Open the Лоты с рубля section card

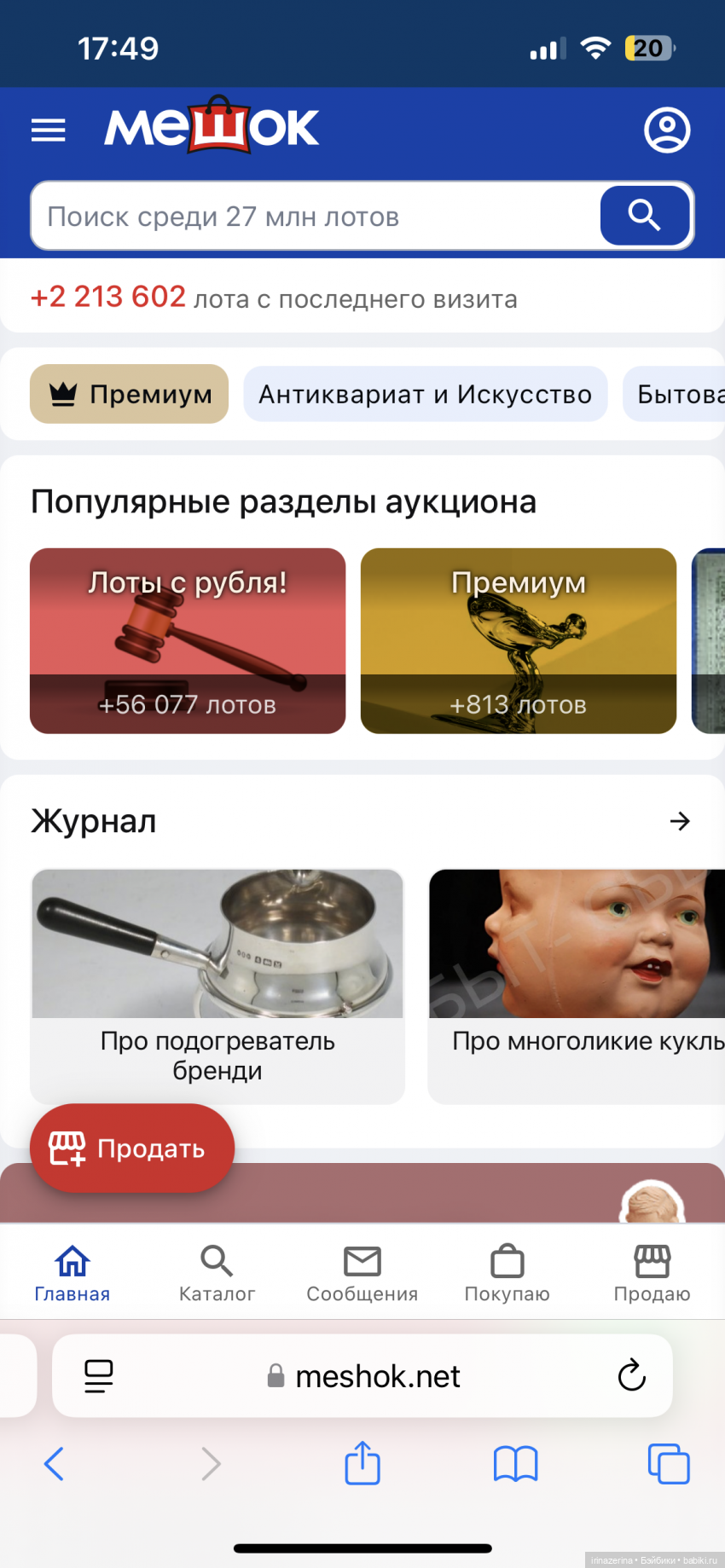click(x=188, y=640)
